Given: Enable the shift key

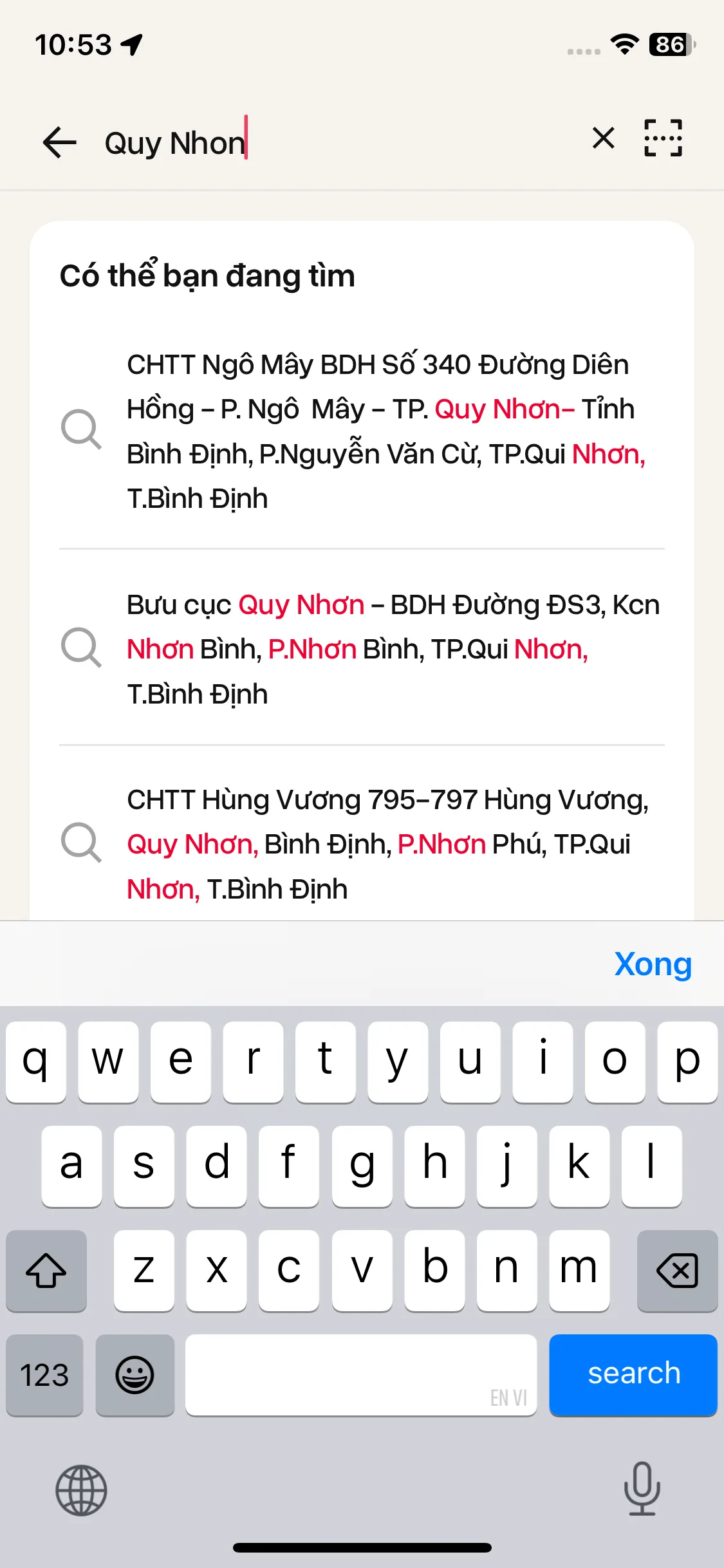Looking at the screenshot, I should point(46,1271).
